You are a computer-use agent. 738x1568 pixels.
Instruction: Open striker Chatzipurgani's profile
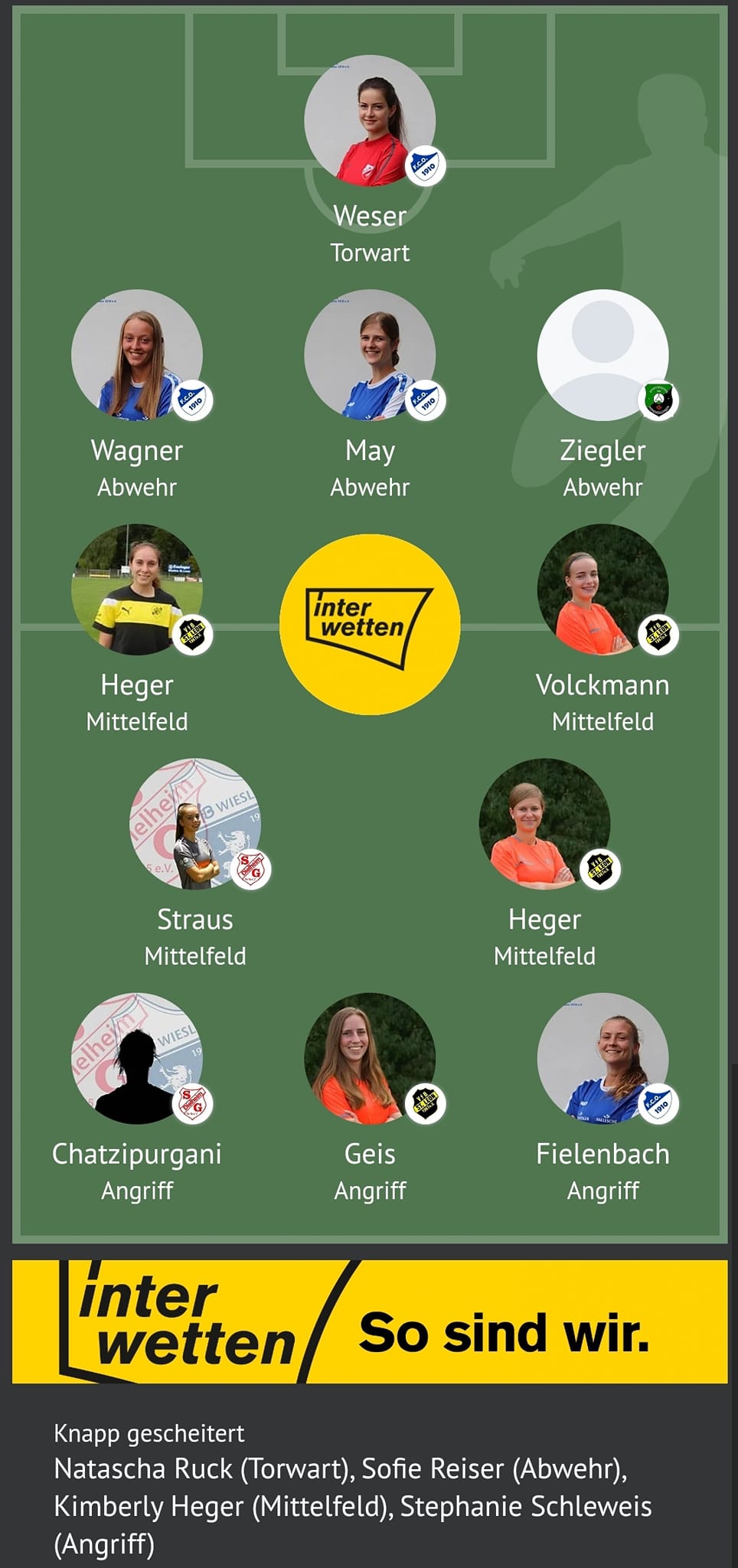(137, 1058)
